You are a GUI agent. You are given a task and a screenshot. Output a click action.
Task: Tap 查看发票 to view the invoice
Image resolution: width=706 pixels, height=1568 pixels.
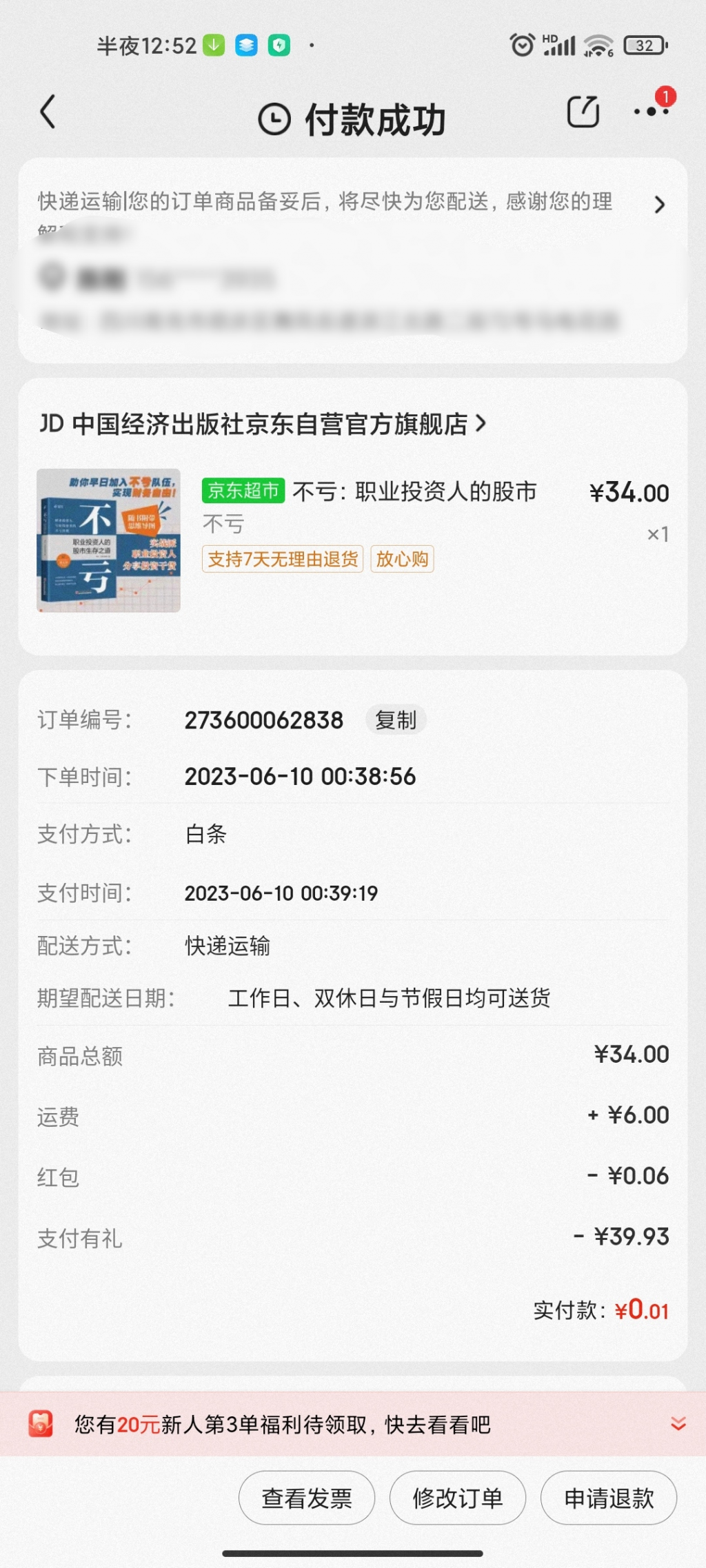pos(307,1498)
